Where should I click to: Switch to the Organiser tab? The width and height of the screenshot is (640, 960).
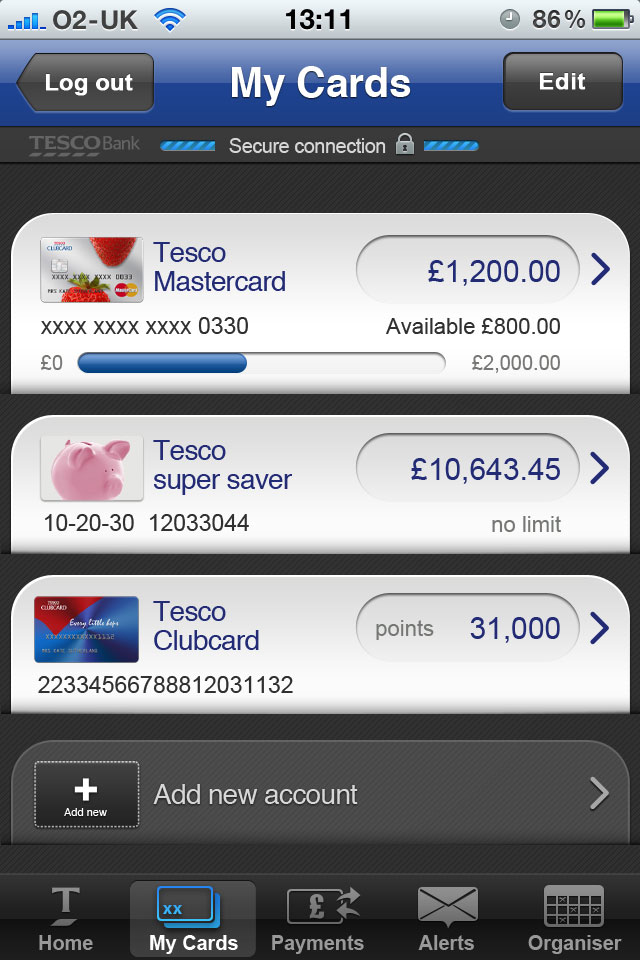pos(574,918)
